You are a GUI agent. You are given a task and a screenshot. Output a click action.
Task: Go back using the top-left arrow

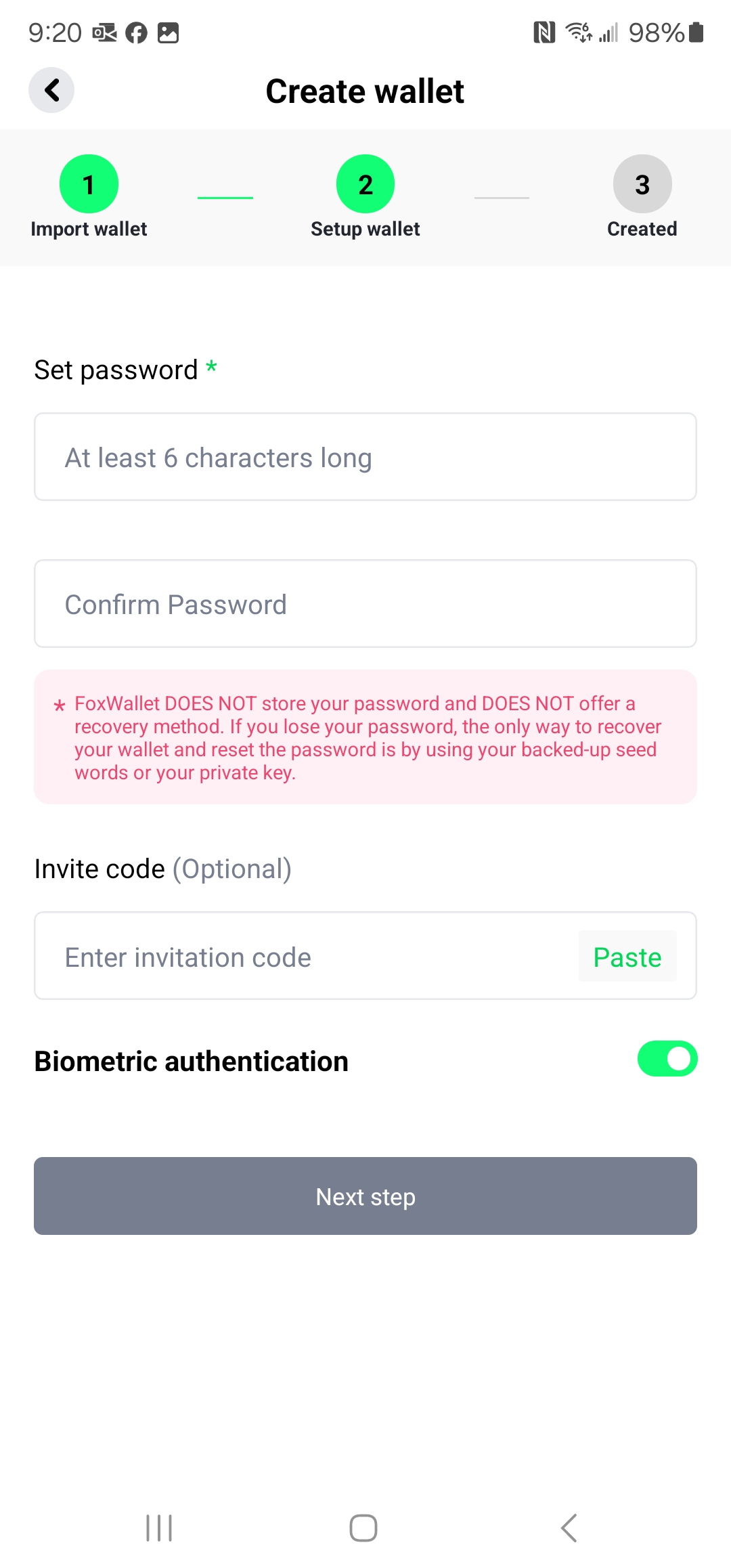[x=51, y=90]
